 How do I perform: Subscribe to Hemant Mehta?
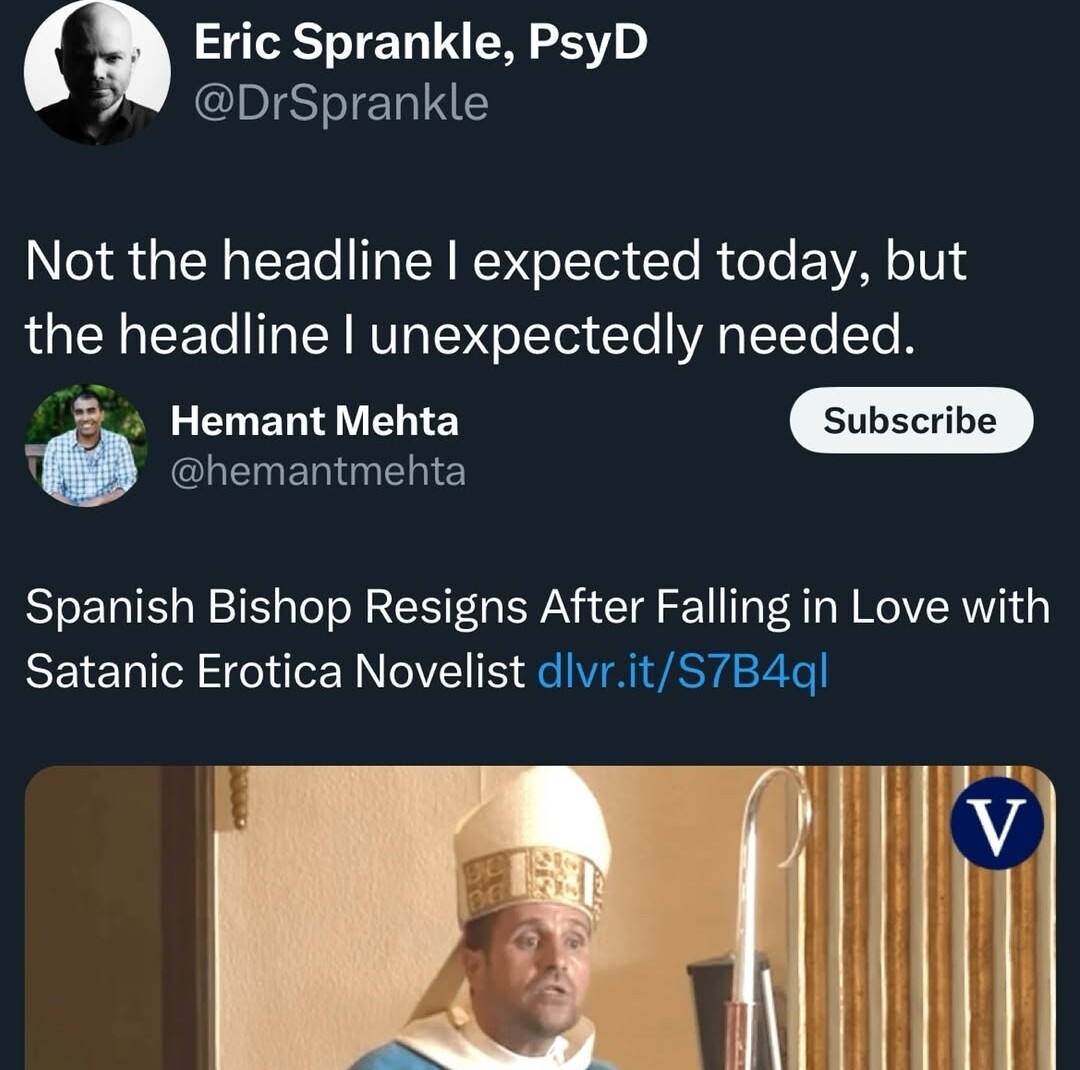pos(910,421)
